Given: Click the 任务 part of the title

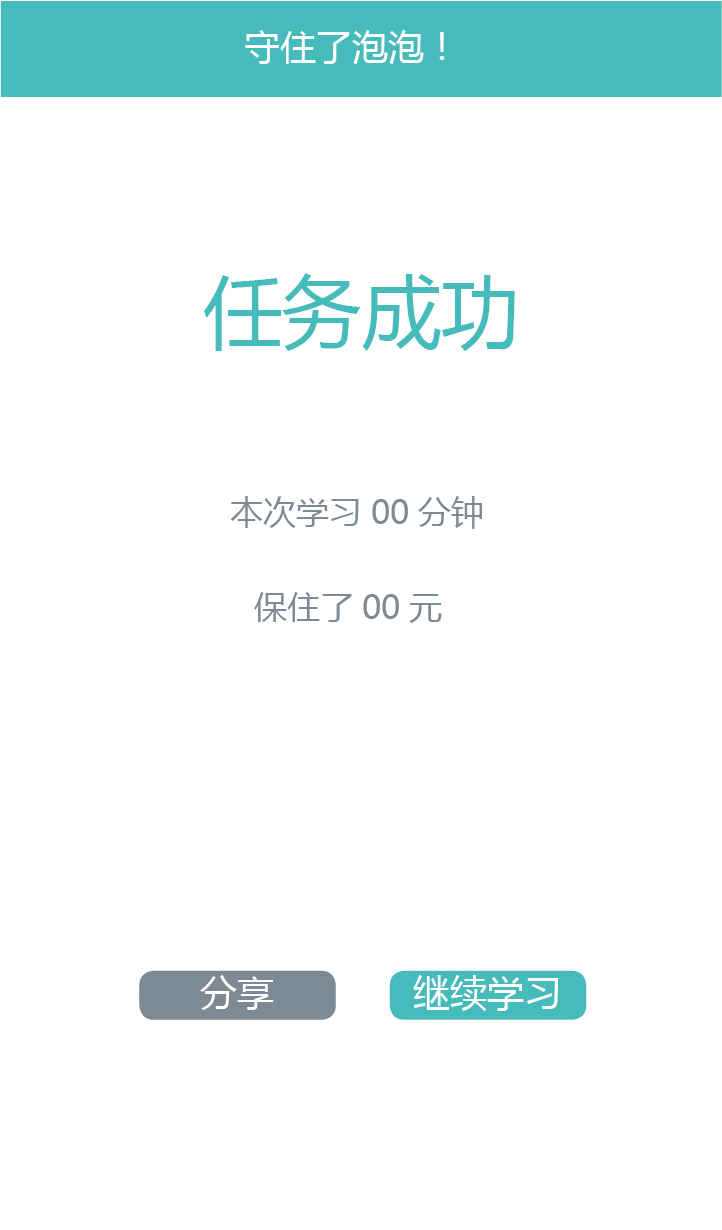Looking at the screenshot, I should pyautogui.click(x=280, y=310).
